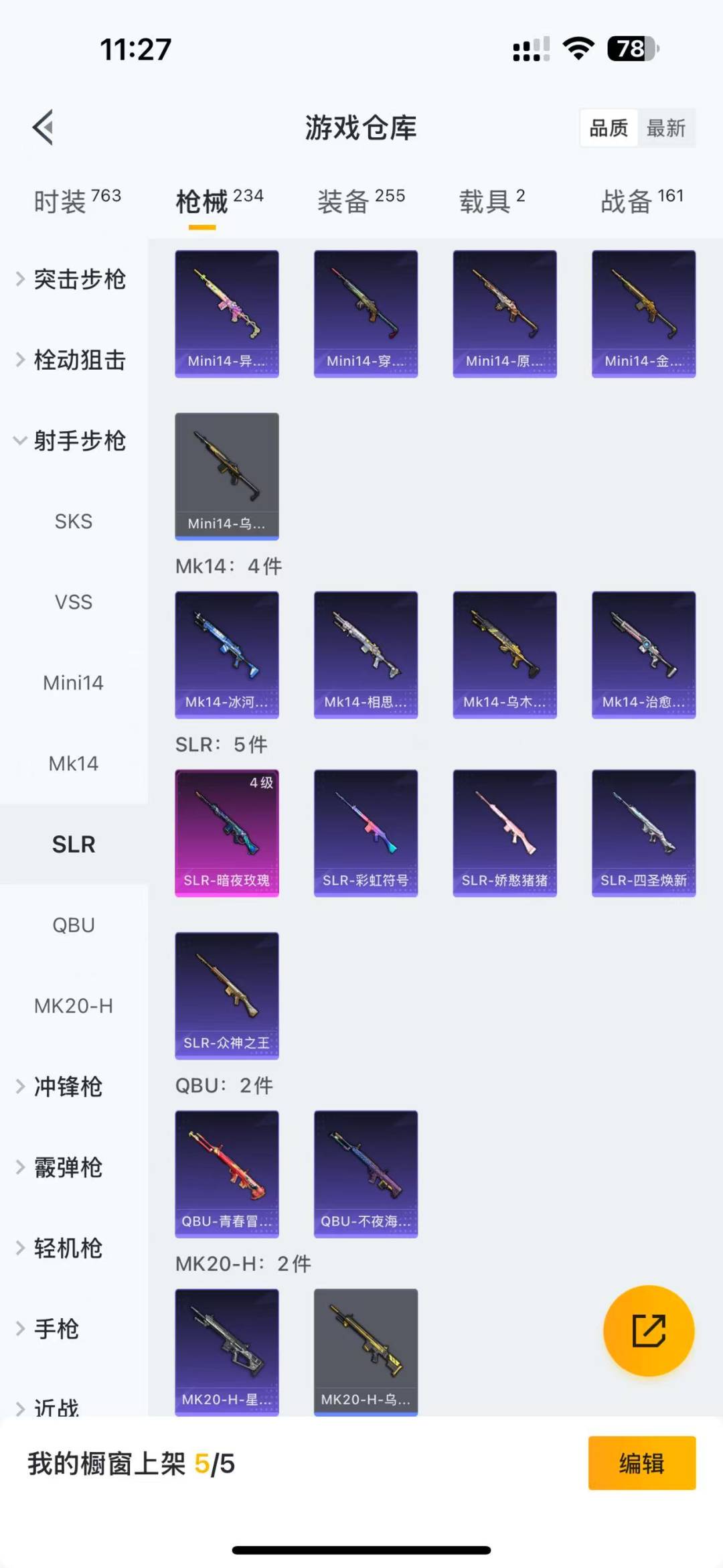Switch to the 装备 tab
This screenshot has height=1568, width=723.
pos(361,200)
